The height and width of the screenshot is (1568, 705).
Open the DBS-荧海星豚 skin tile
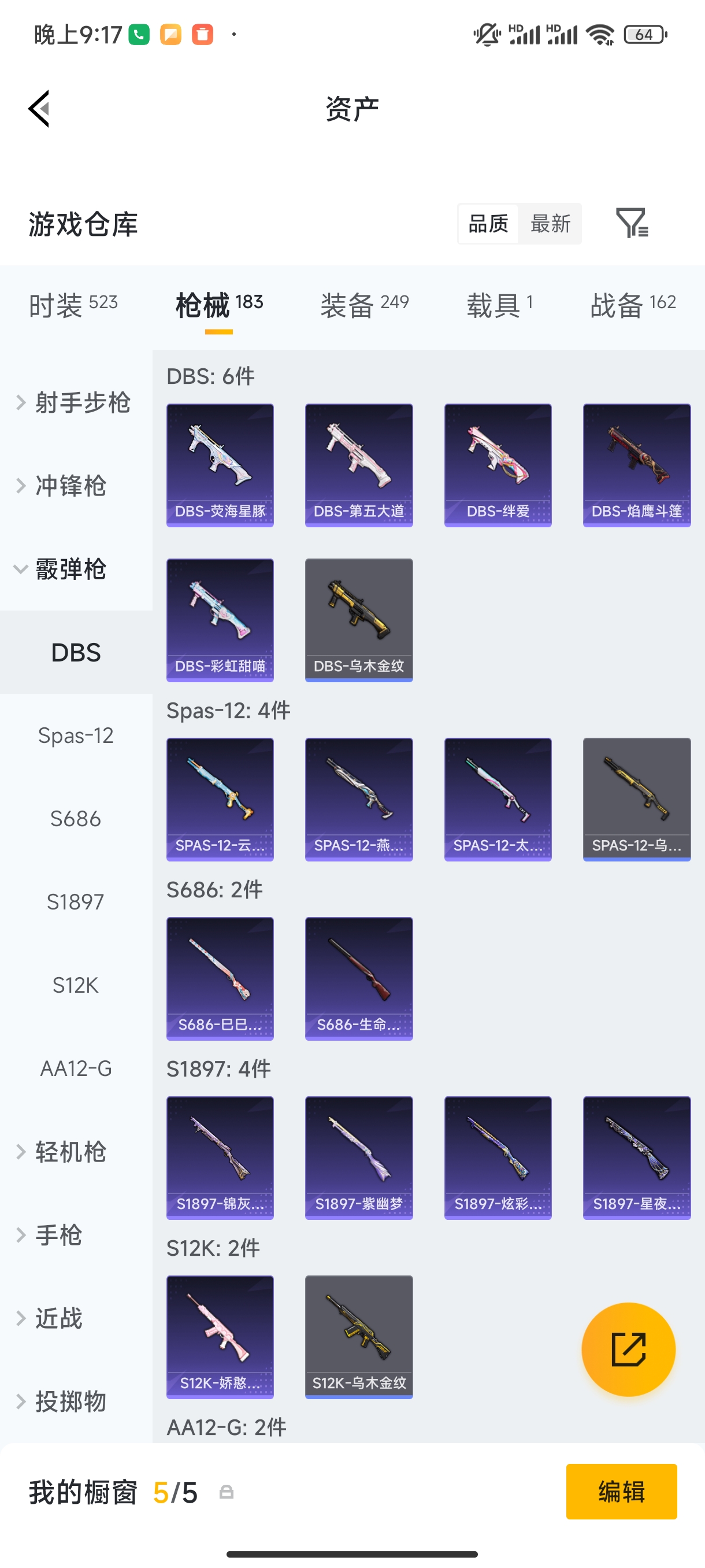pyautogui.click(x=220, y=464)
